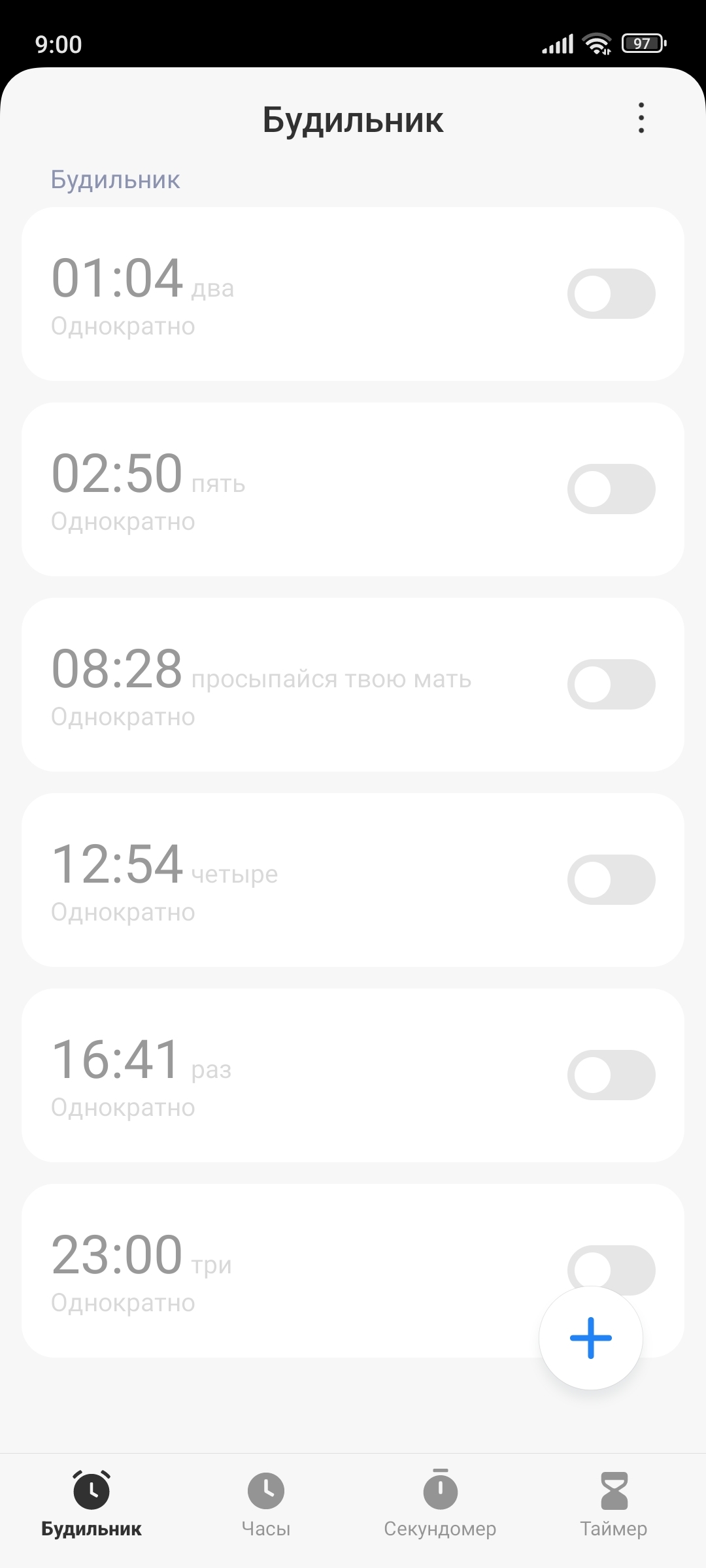Activate the 12:54 alarm switch
The width and height of the screenshot is (706, 1568).
point(611,879)
